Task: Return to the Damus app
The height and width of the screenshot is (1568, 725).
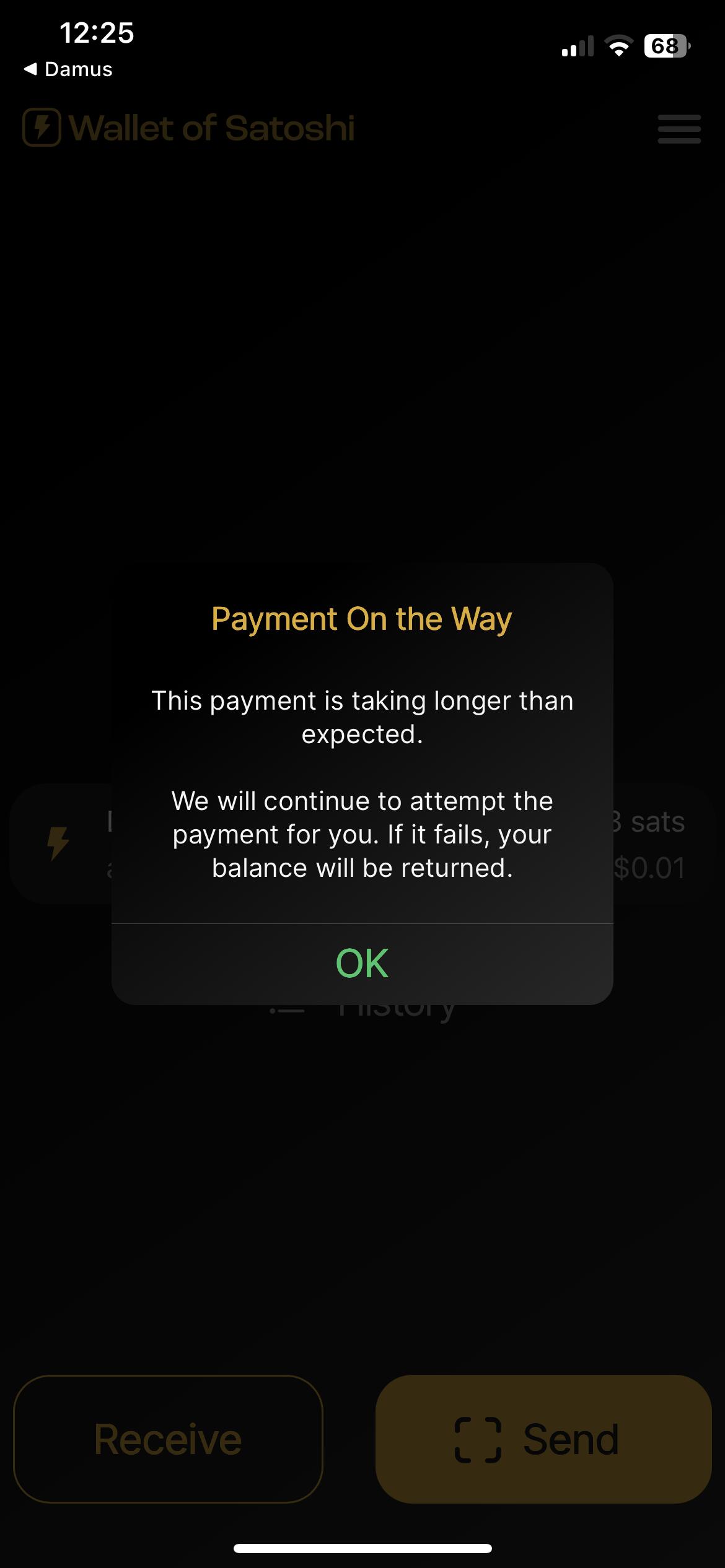Action: pyautogui.click(x=68, y=69)
